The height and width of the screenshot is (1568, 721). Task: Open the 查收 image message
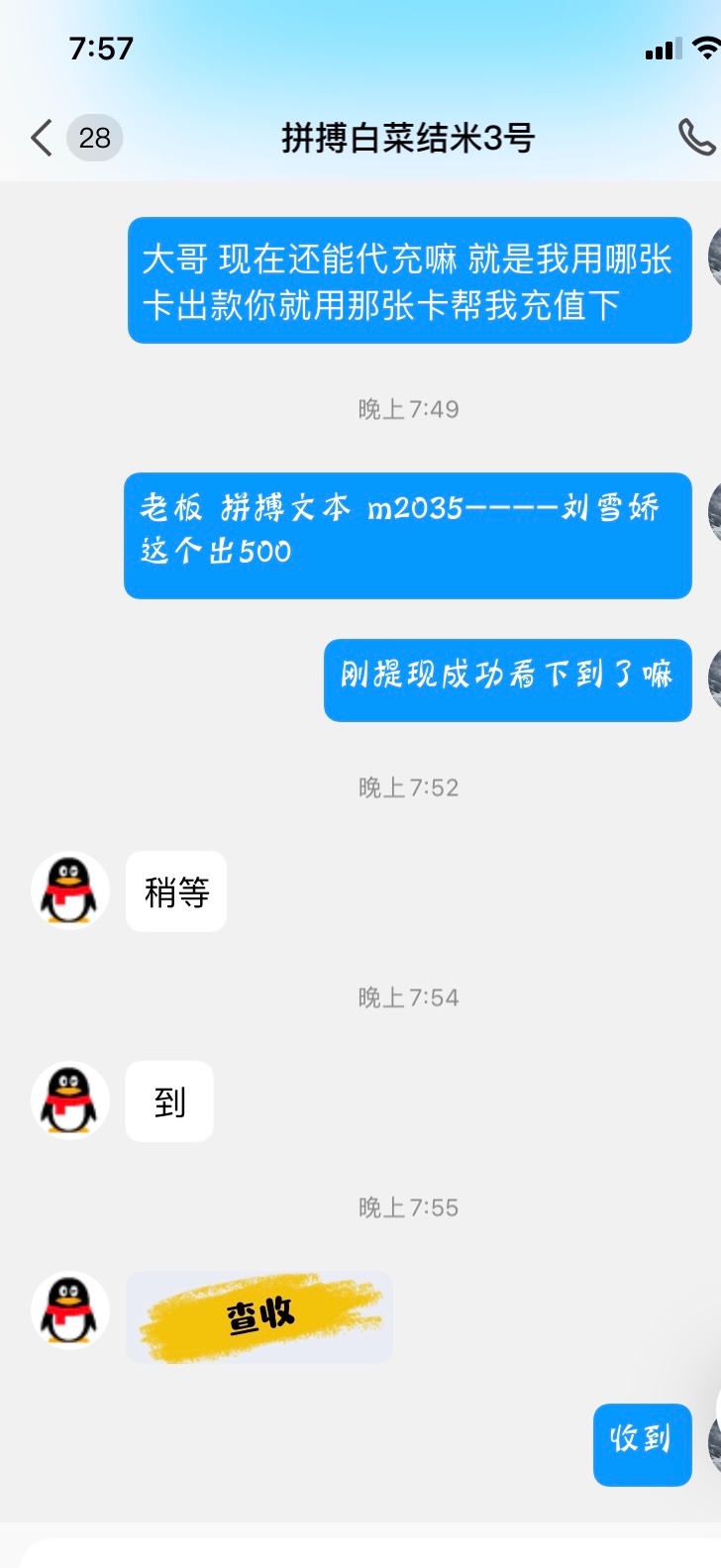[259, 1316]
